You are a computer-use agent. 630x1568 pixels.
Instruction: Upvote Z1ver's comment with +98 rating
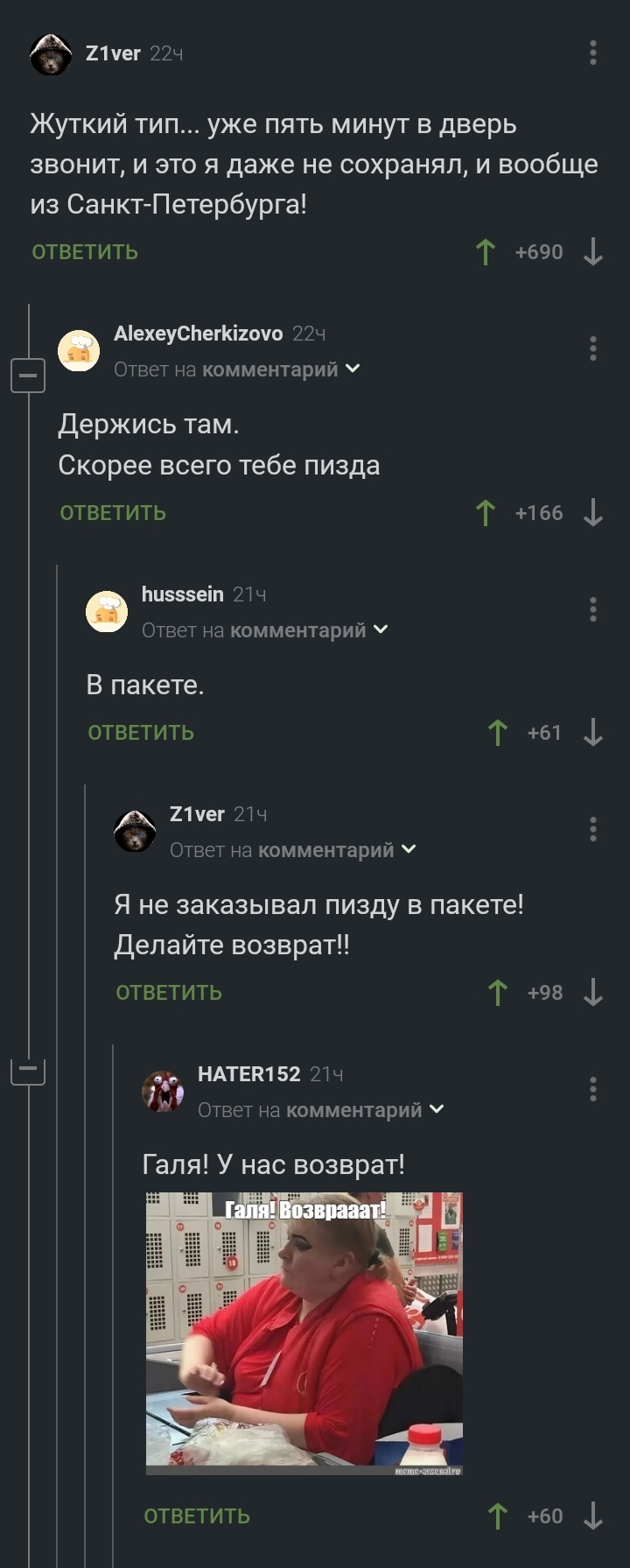pyautogui.click(x=498, y=993)
